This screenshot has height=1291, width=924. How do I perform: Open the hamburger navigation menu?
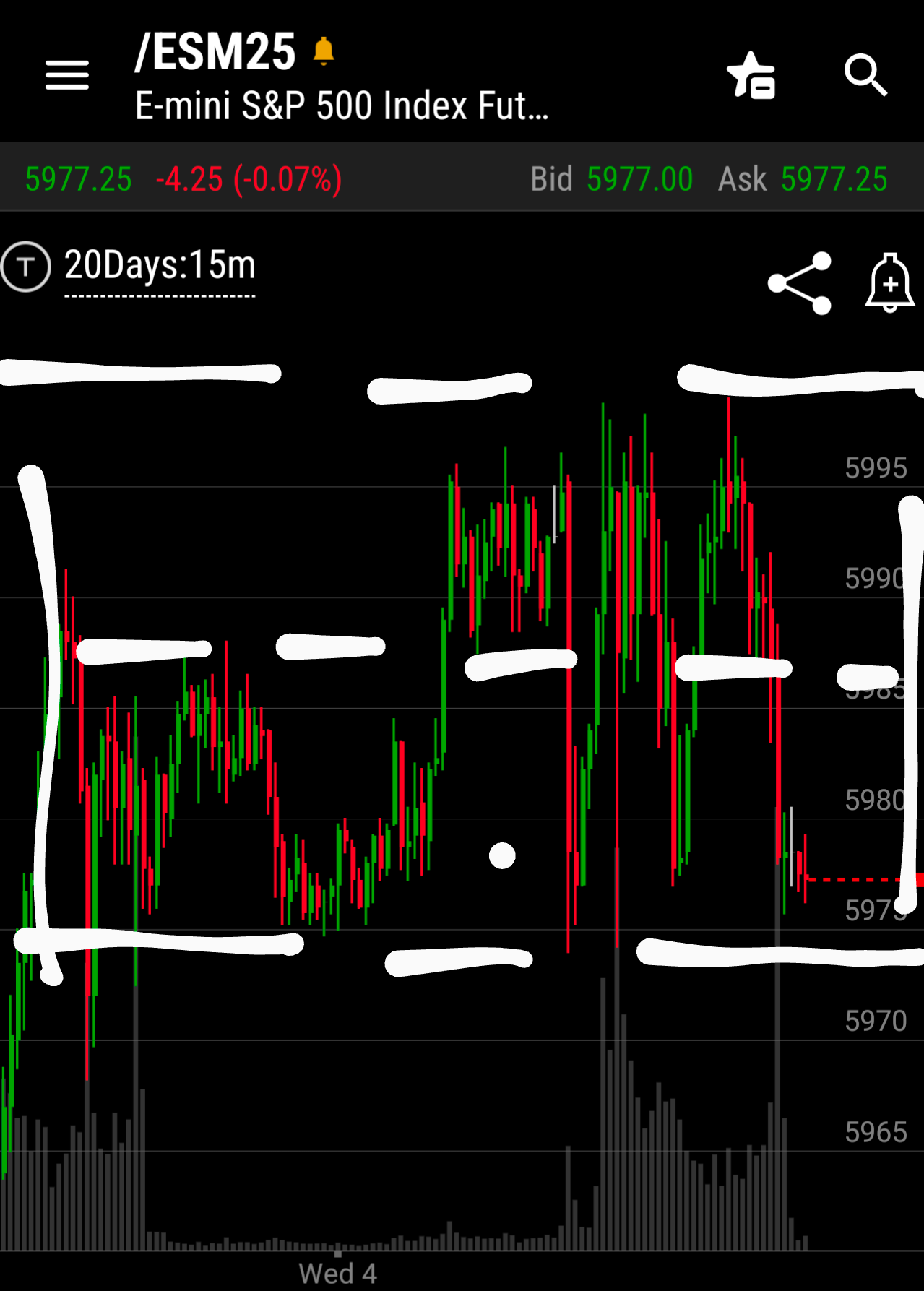point(66,75)
